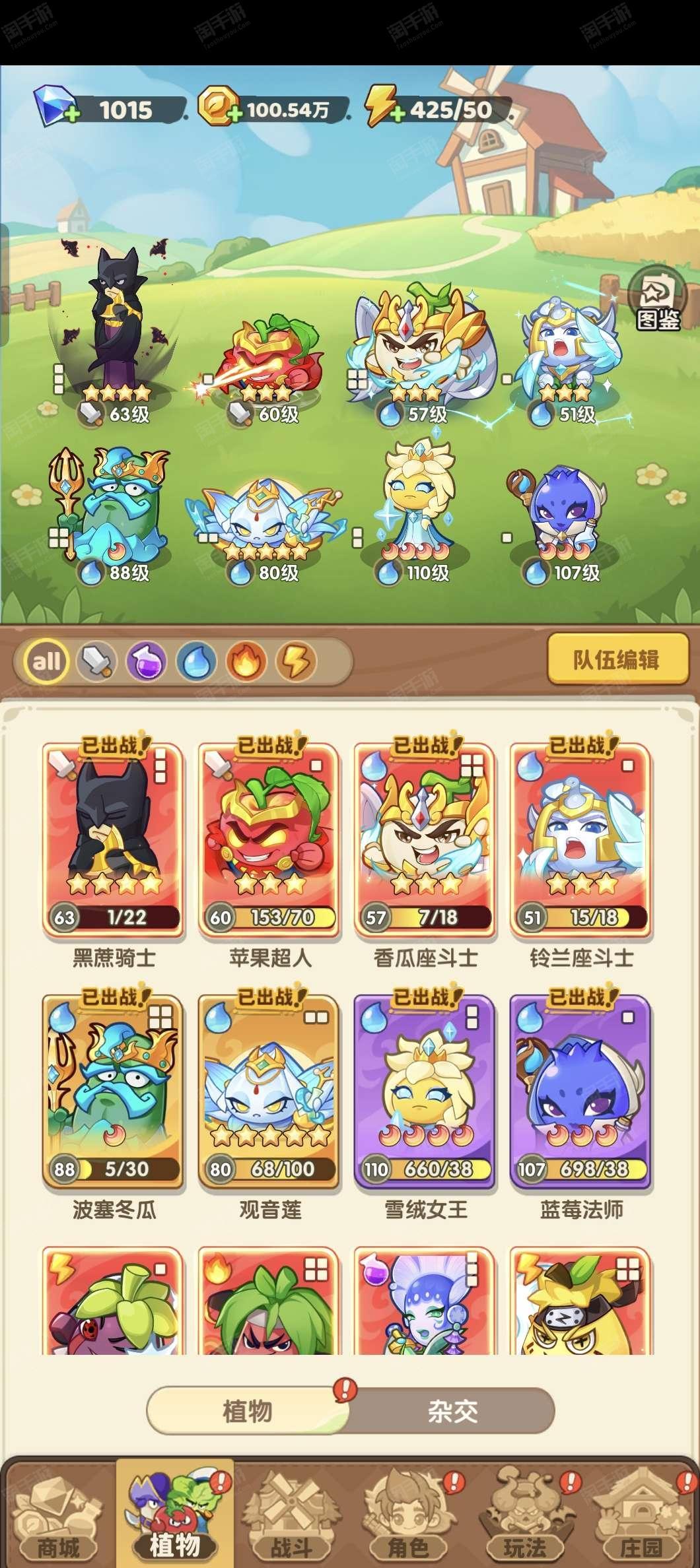Image resolution: width=700 pixels, height=1568 pixels.
Task: Select the 'all' plant filter
Action: [46, 661]
